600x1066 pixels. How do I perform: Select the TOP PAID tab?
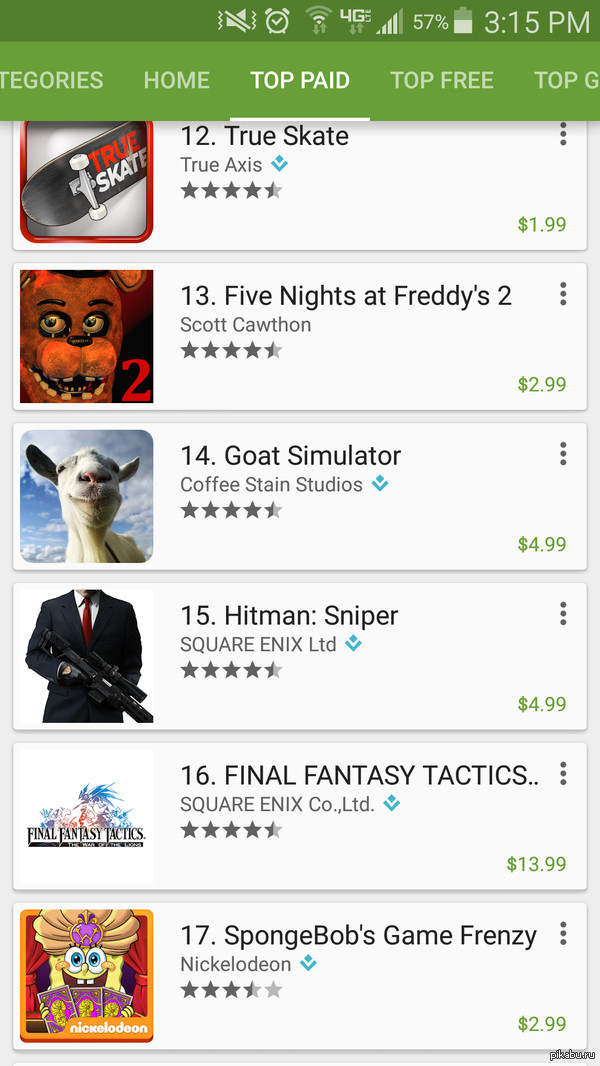pos(300,80)
